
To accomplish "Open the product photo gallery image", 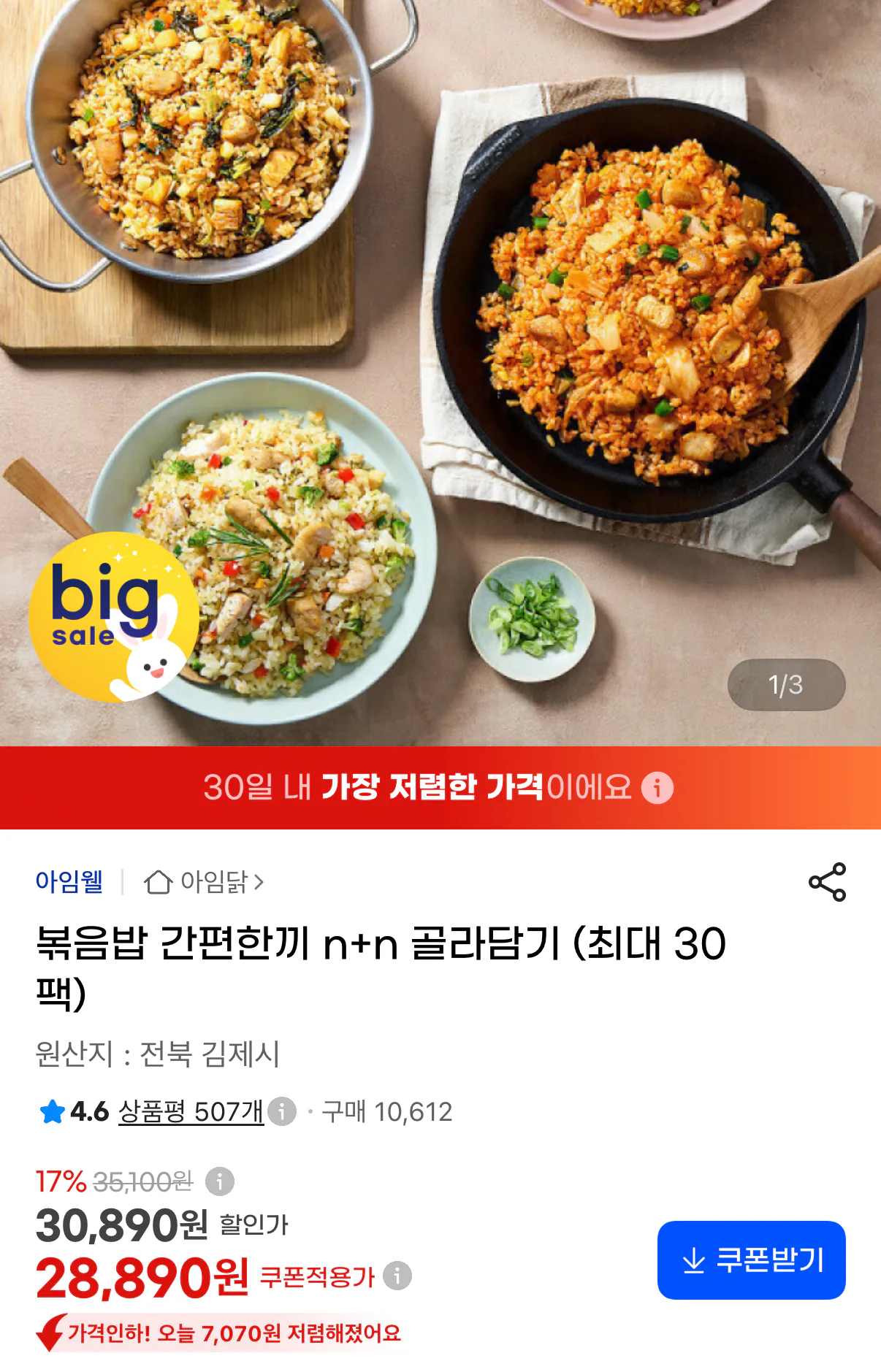I will (x=440, y=372).
